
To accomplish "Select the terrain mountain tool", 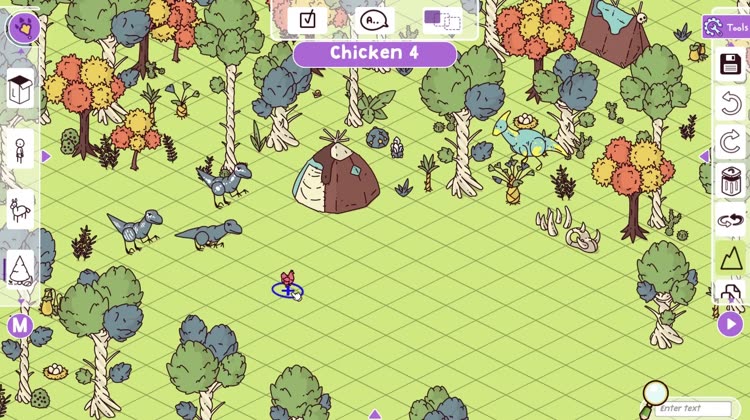I will tap(730, 259).
